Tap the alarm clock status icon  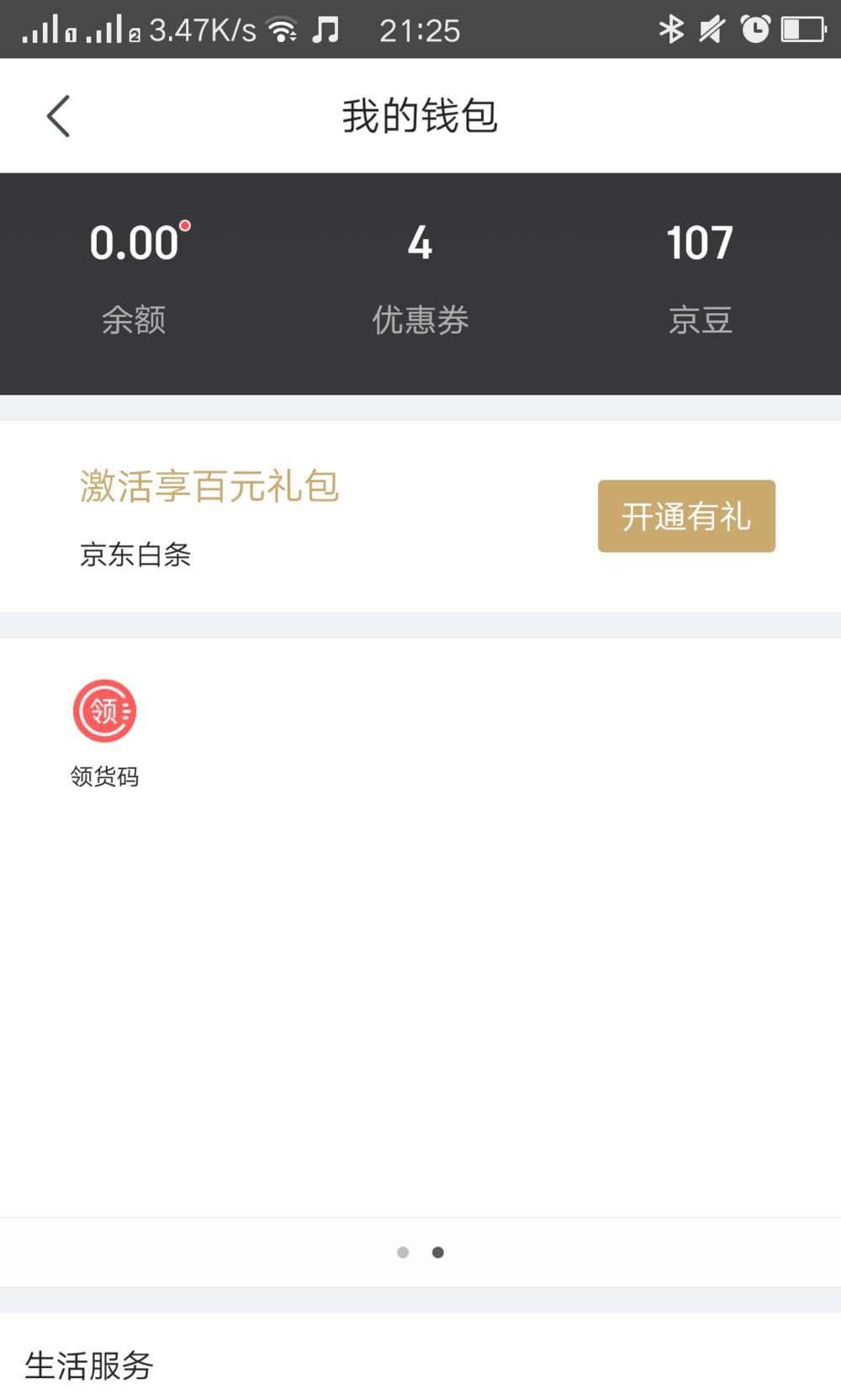(x=754, y=29)
